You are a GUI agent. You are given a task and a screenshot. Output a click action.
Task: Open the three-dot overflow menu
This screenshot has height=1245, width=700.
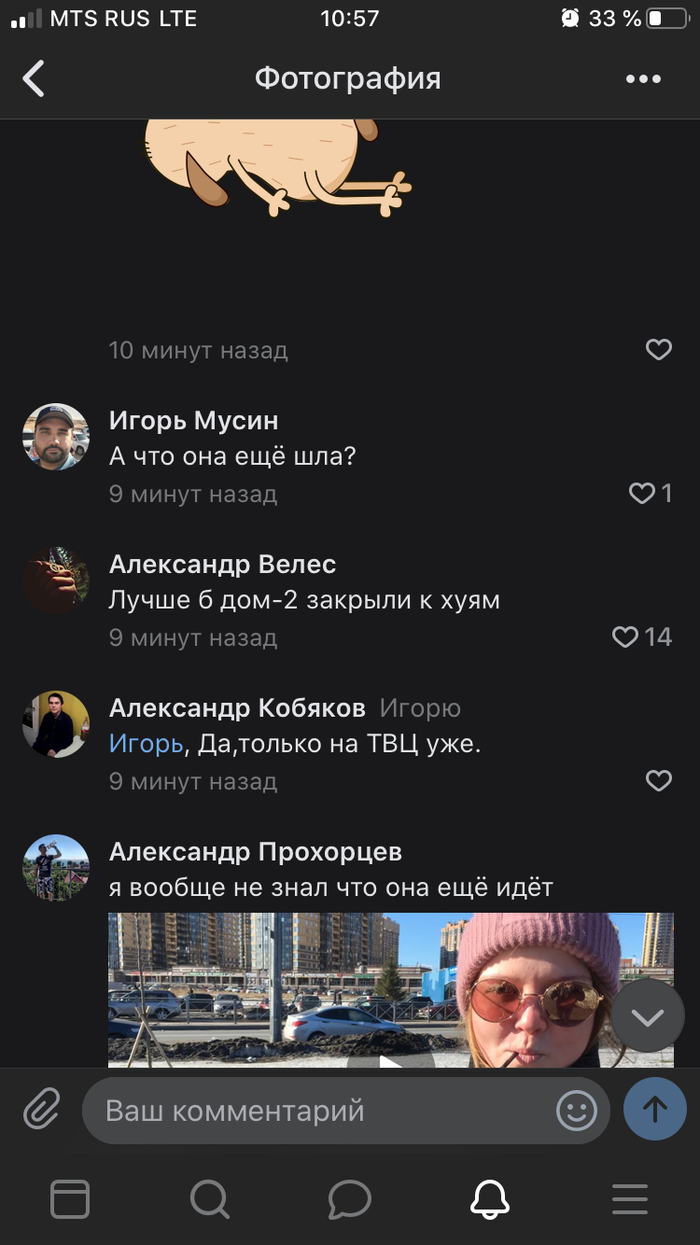coord(643,79)
